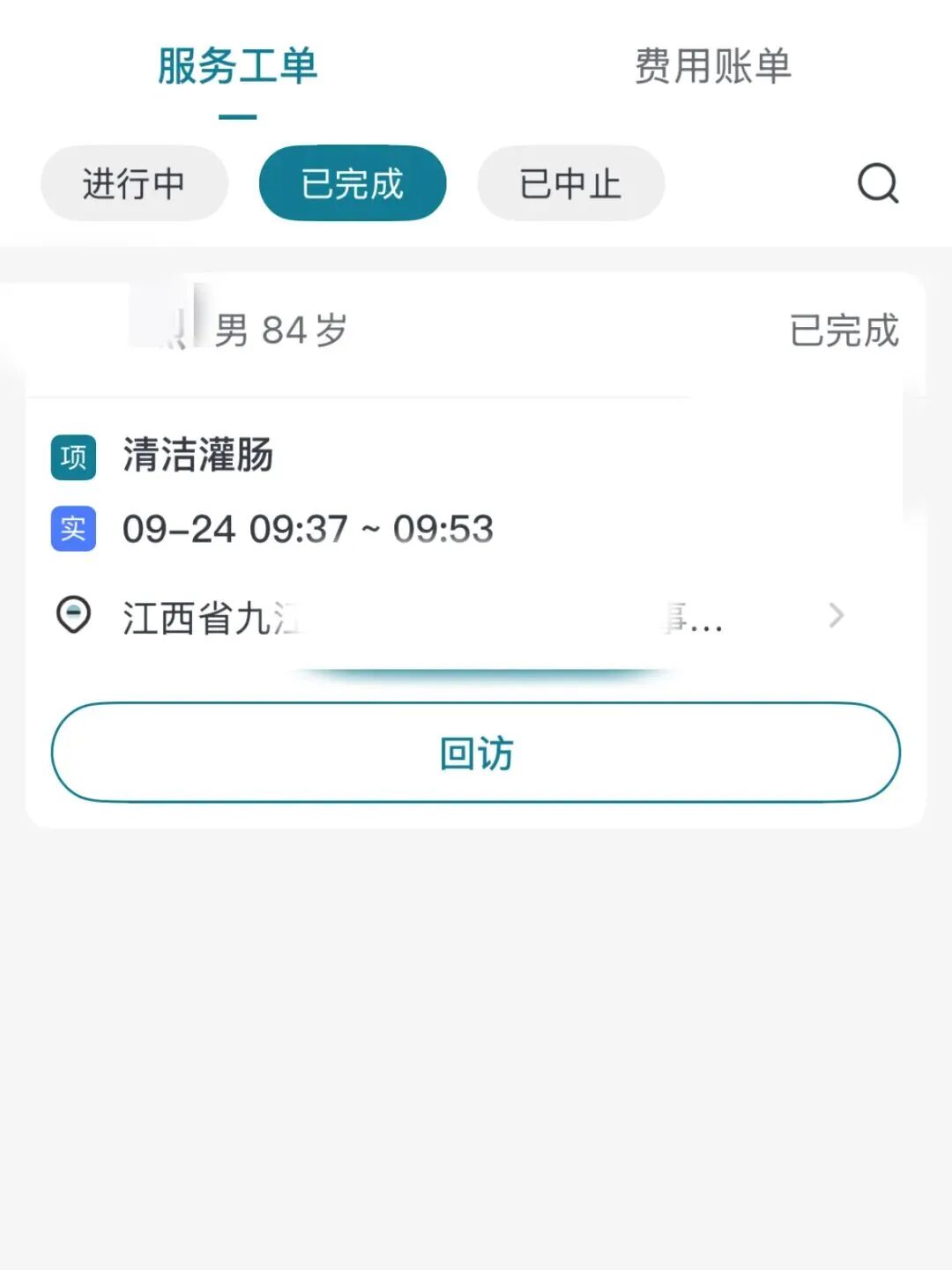The image size is (952, 1270).
Task: Select the 已完成 filter chip
Action: tap(352, 183)
